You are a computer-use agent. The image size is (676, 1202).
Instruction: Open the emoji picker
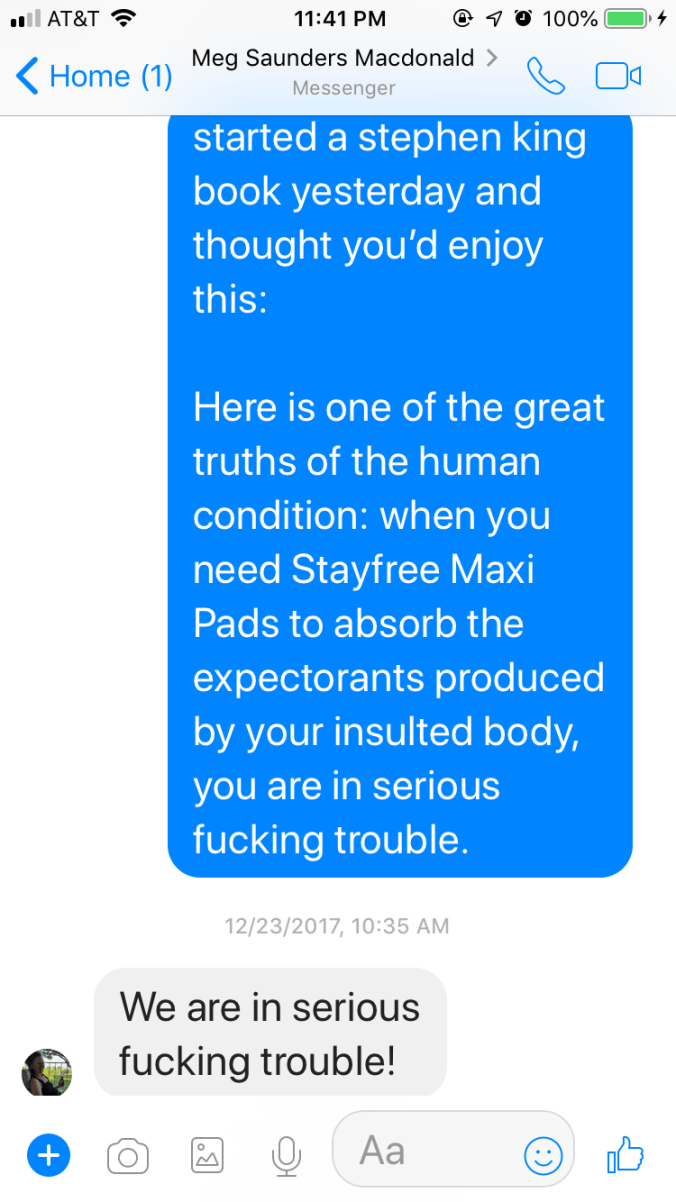(x=543, y=1157)
